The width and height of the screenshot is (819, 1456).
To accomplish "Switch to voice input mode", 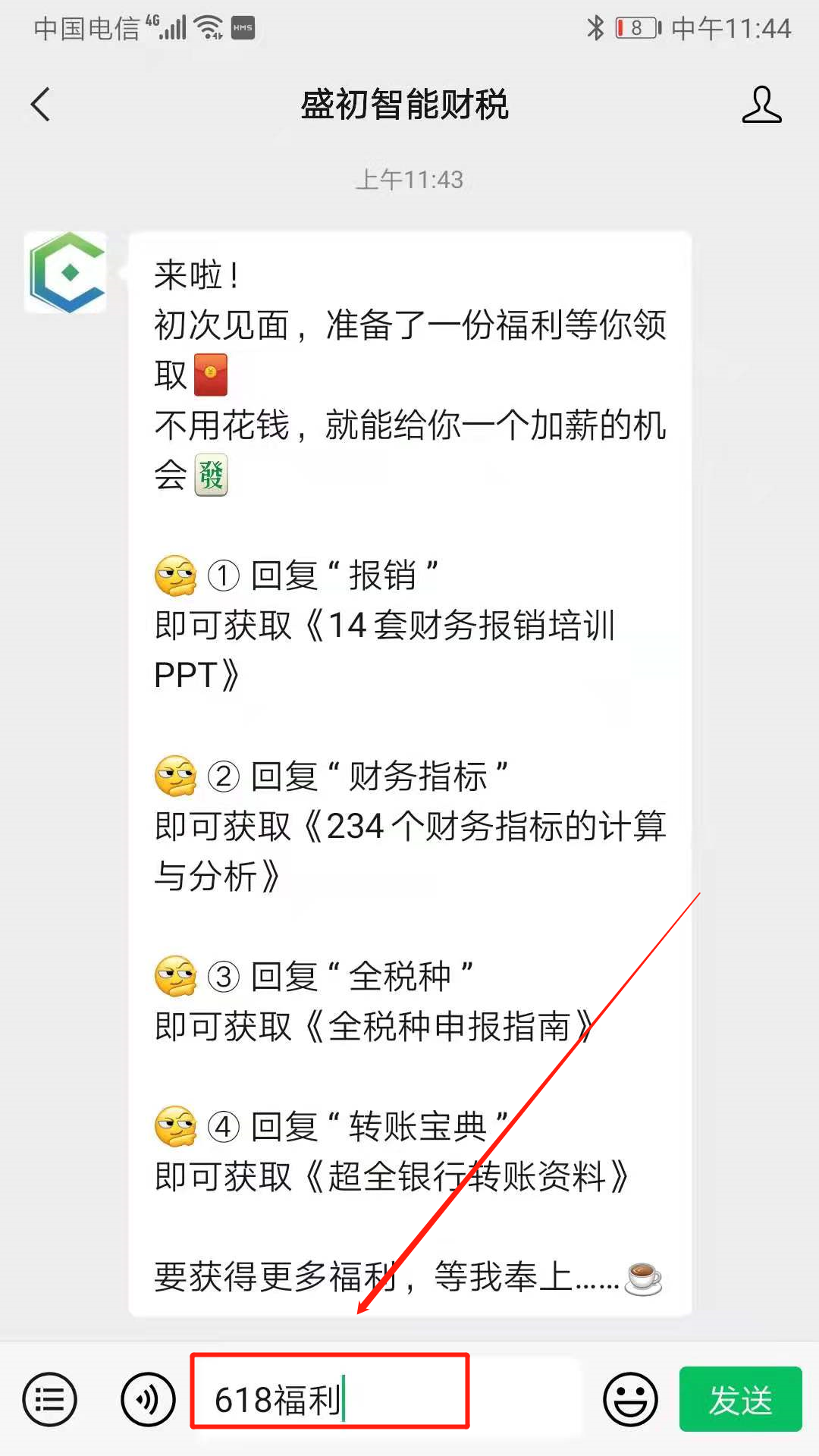I will point(148,1399).
